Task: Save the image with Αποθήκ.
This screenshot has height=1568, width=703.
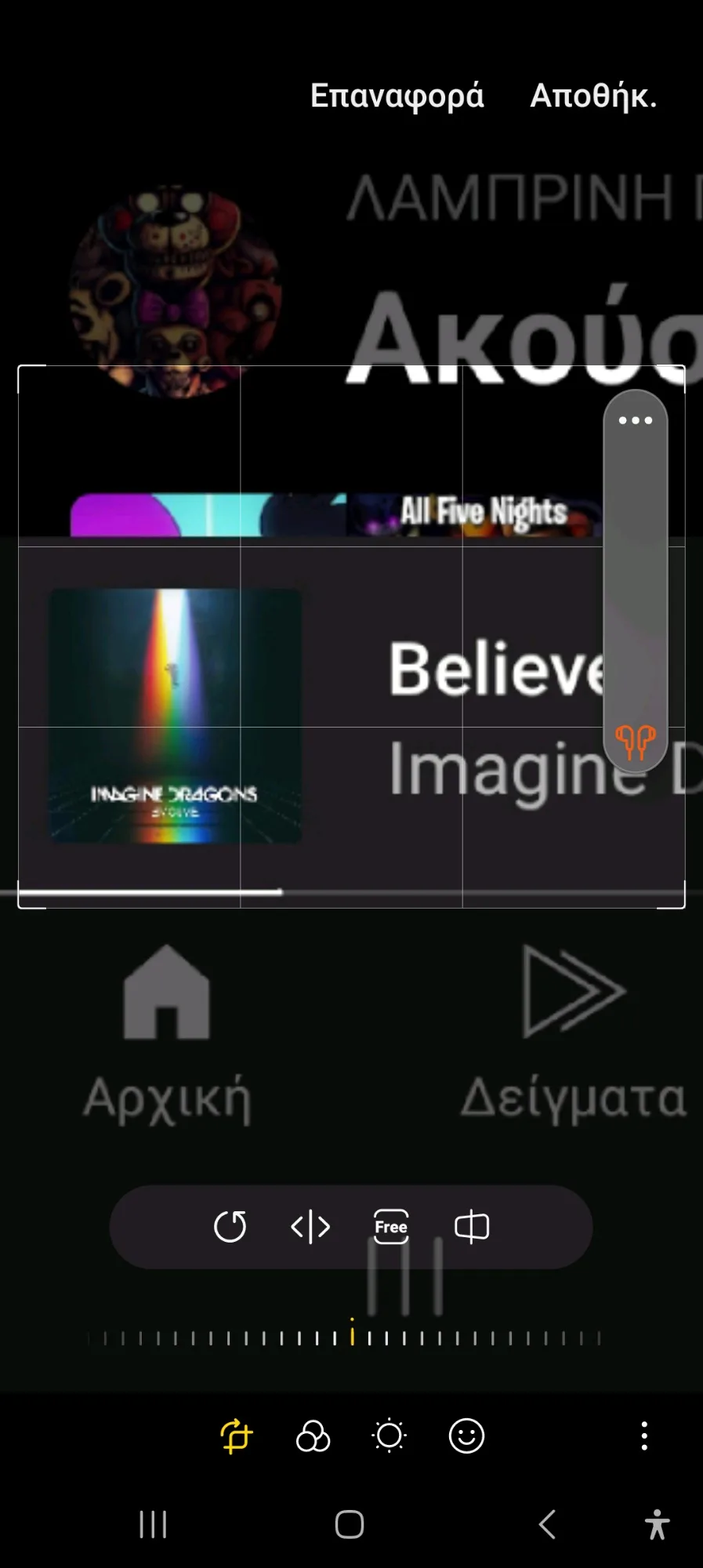Action: pyautogui.click(x=593, y=96)
